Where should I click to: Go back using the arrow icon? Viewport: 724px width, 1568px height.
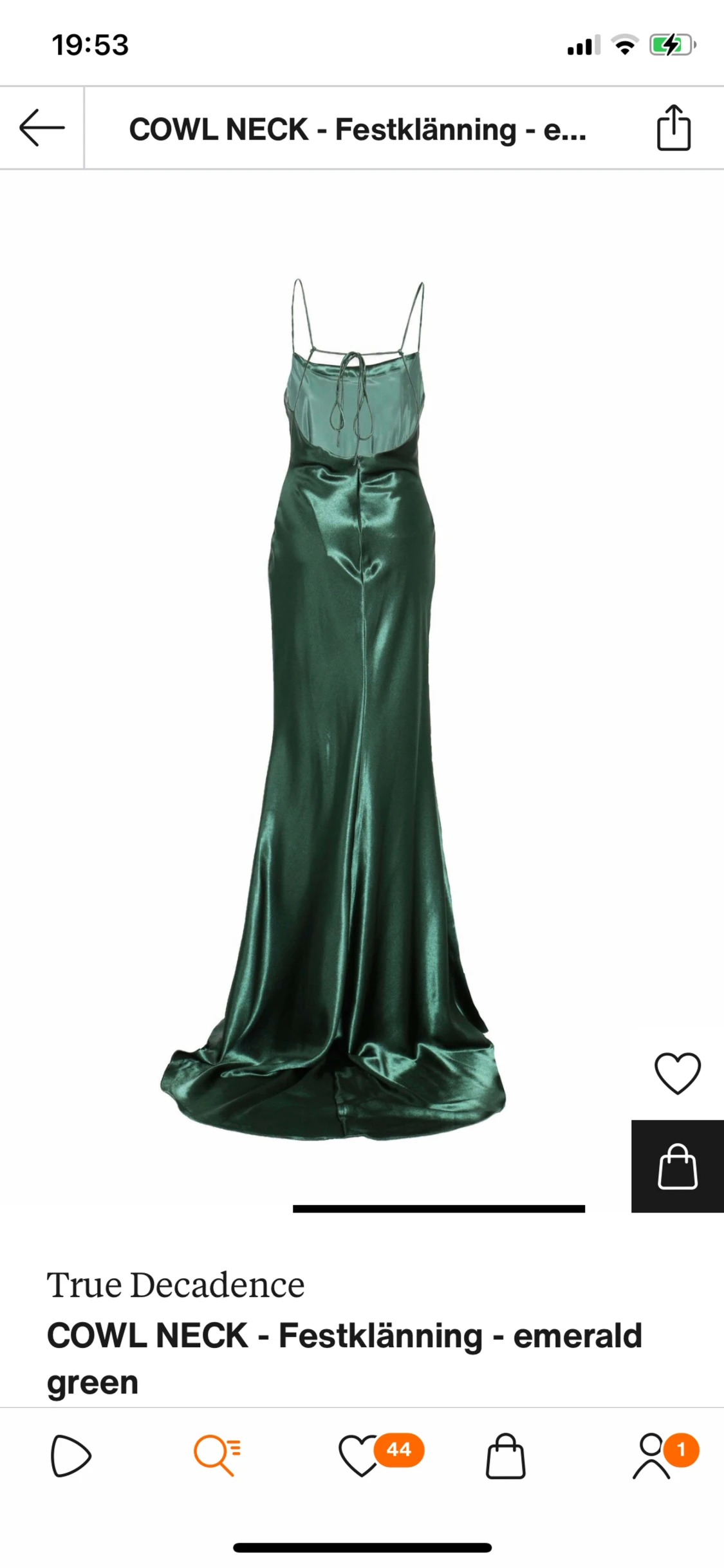pos(42,127)
